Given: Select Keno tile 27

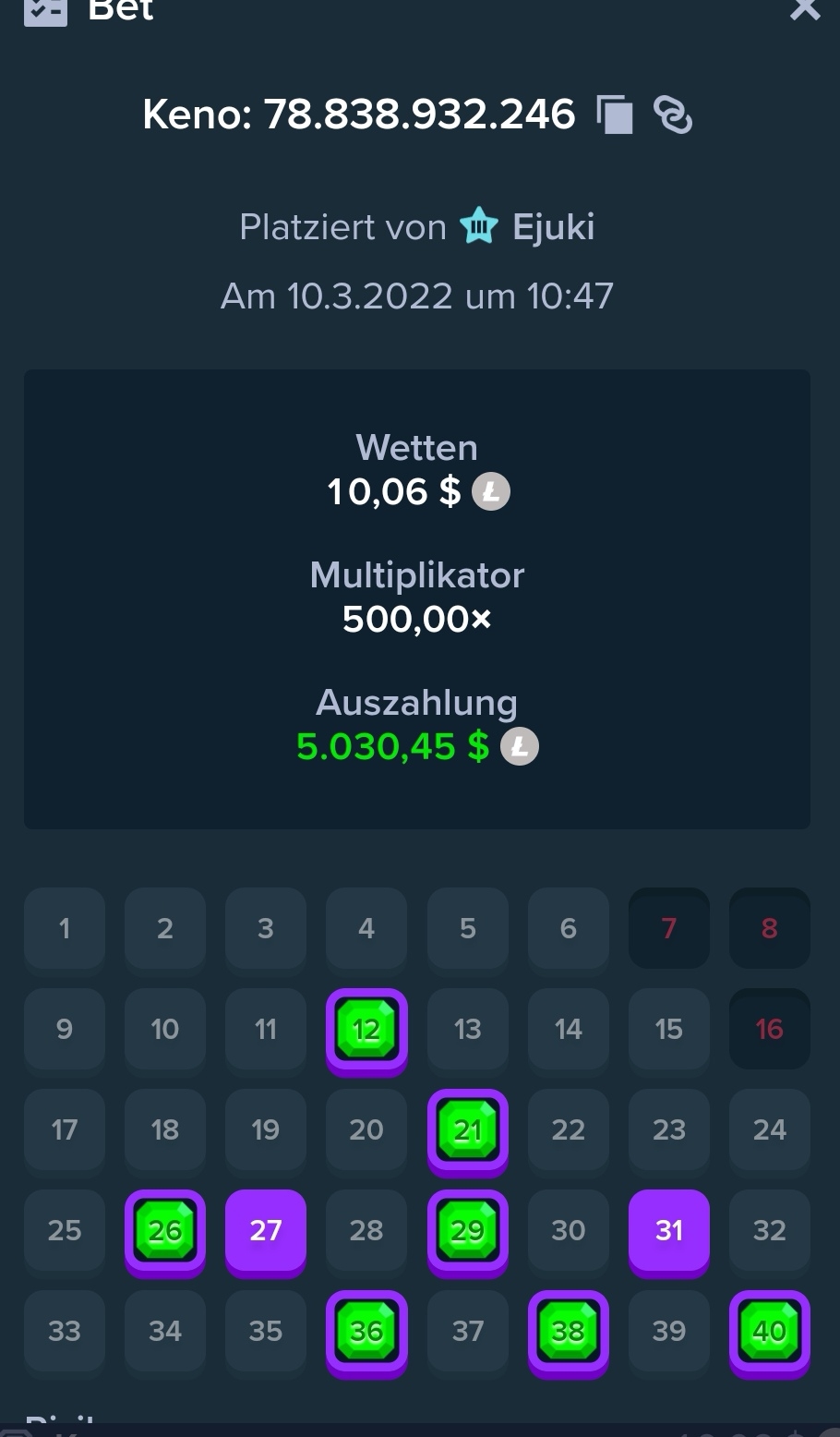Looking at the screenshot, I should (266, 1231).
